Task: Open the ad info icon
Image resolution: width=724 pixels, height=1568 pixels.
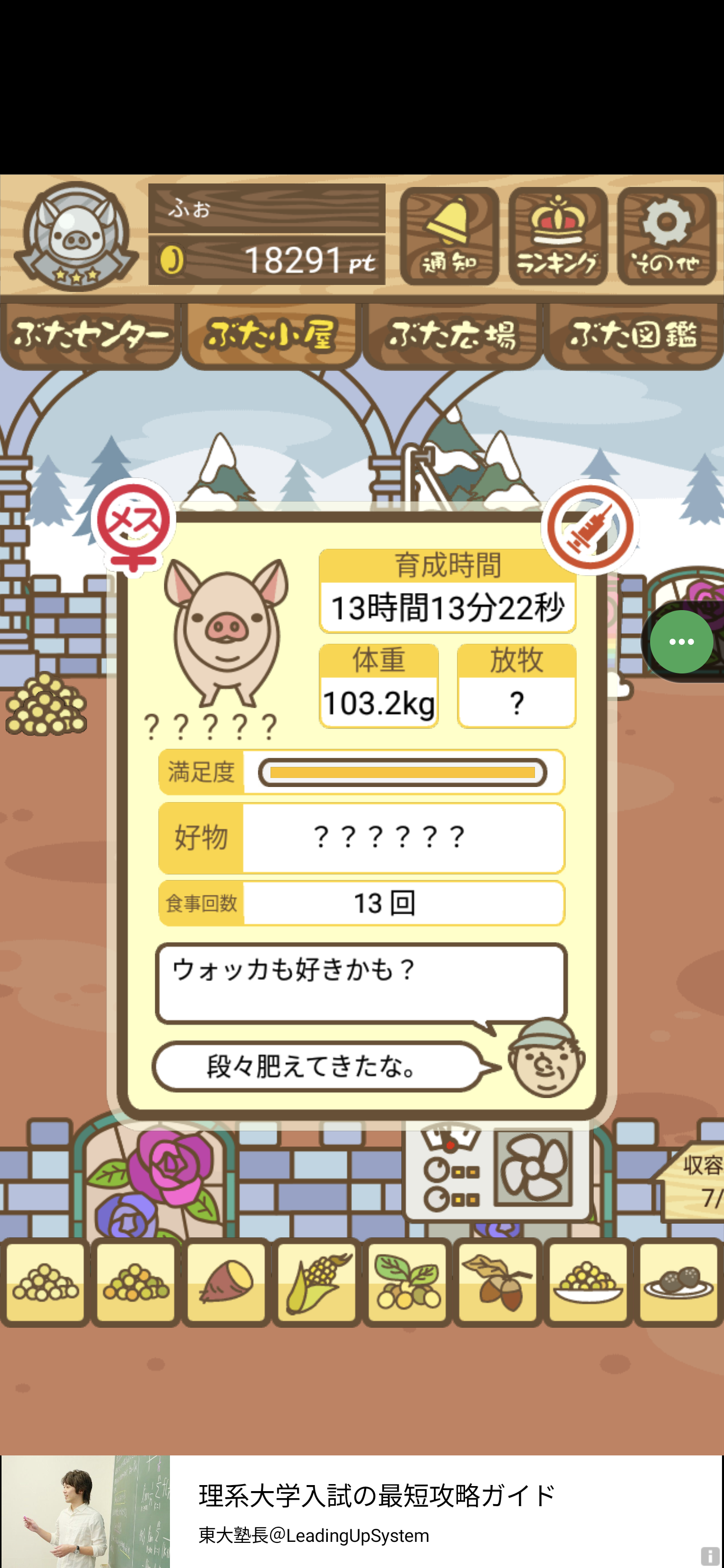Action: click(x=710, y=1556)
